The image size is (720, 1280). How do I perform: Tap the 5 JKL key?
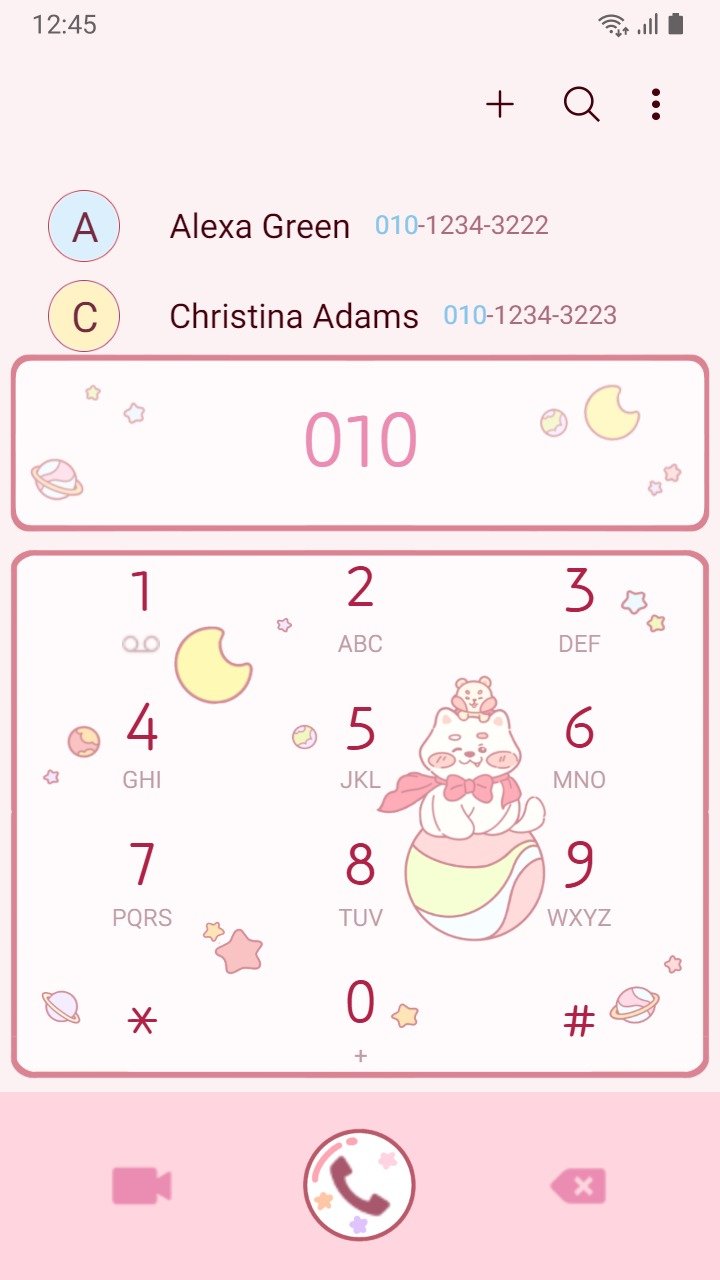click(x=360, y=747)
